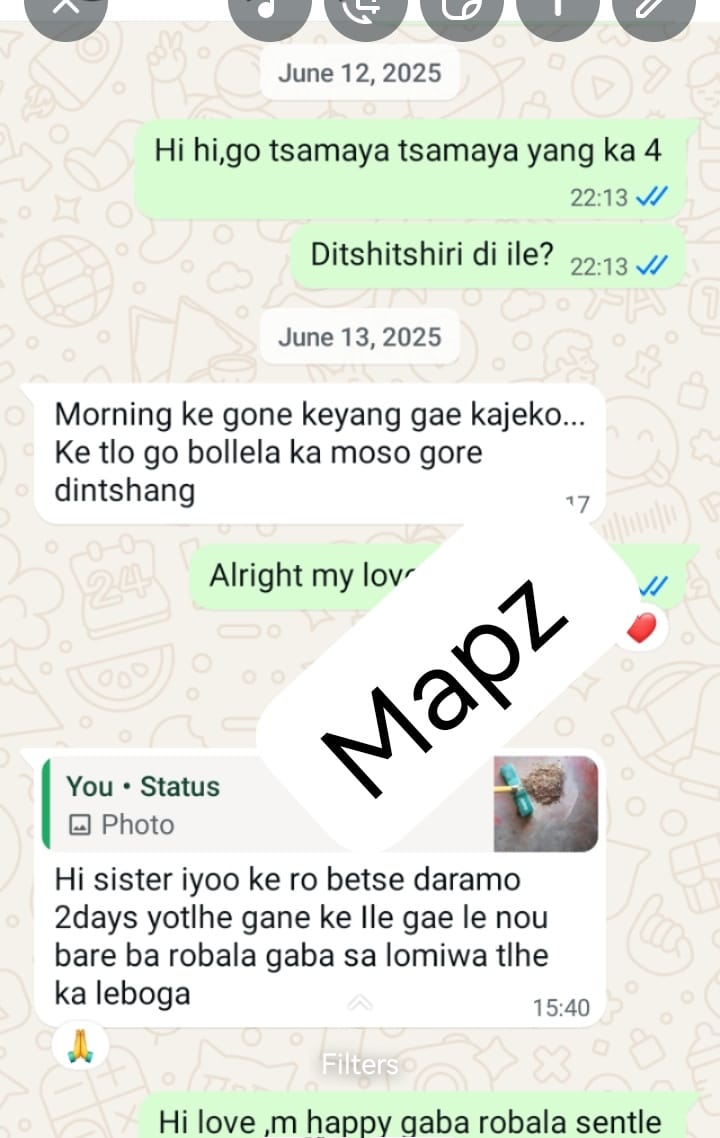This screenshot has width=720, height=1138.
Task: Select the pen drawing tool
Action: coord(653,8)
